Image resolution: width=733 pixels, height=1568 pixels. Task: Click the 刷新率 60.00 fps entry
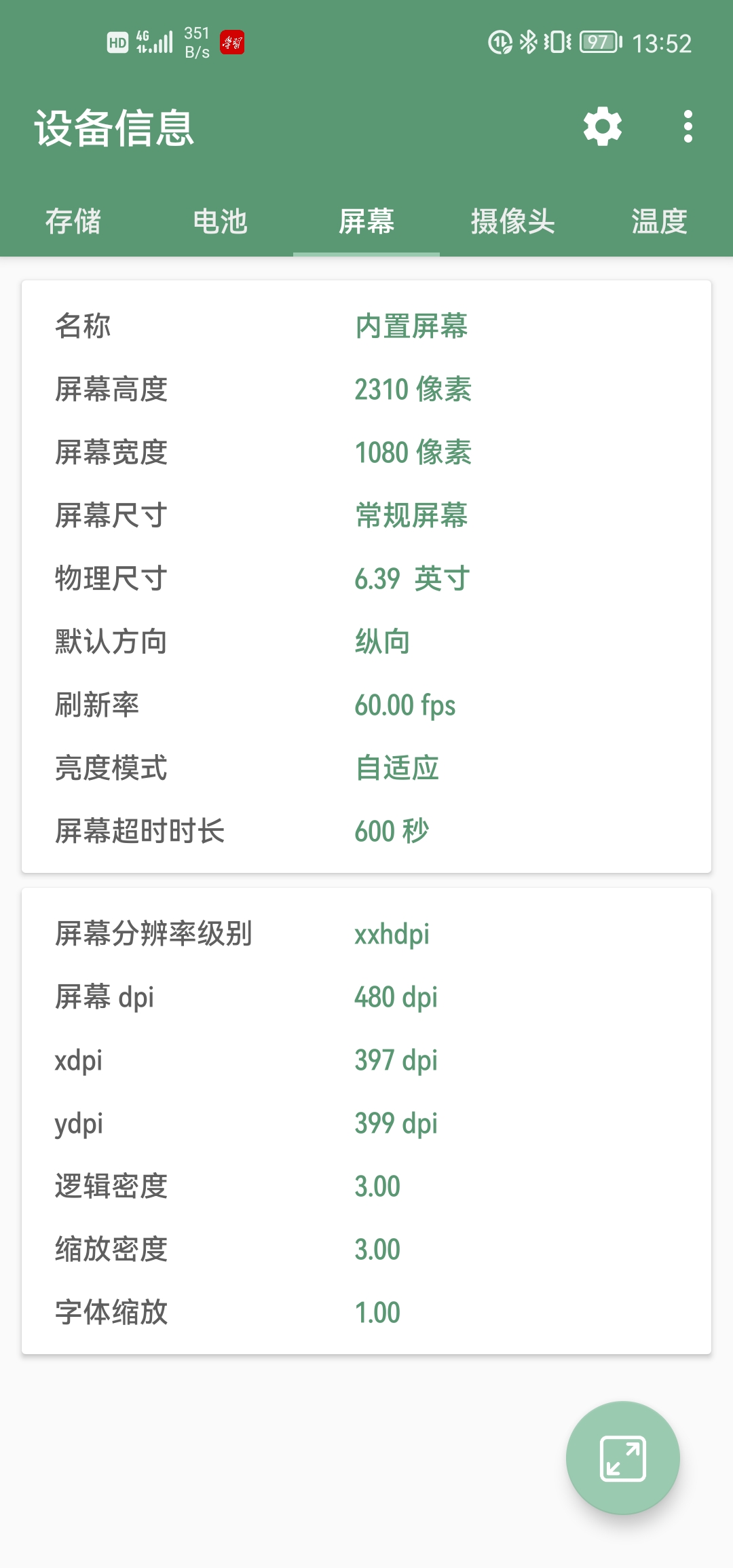coord(406,705)
